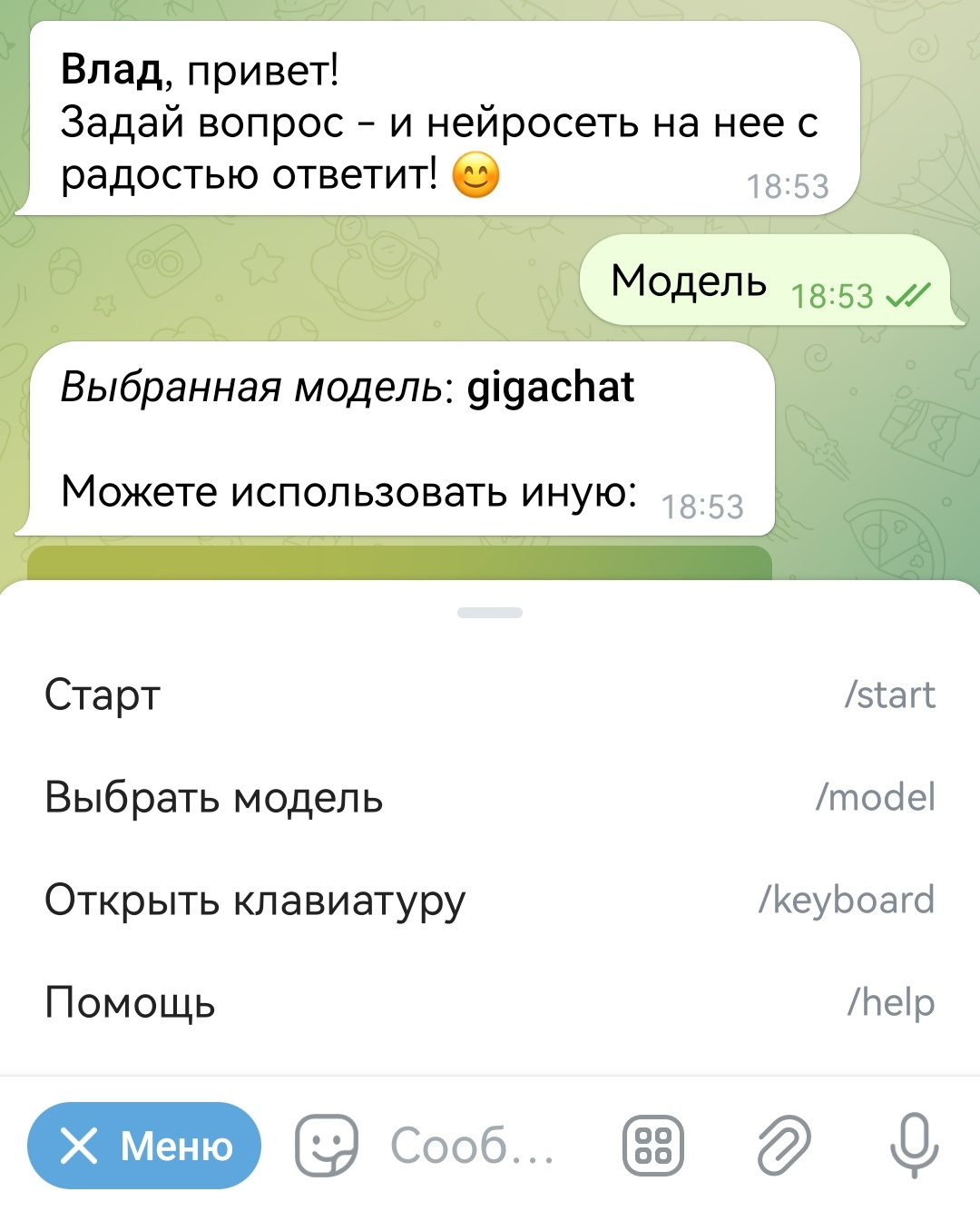Tap the microphone voice message icon
980x1211 pixels.
tap(913, 1146)
